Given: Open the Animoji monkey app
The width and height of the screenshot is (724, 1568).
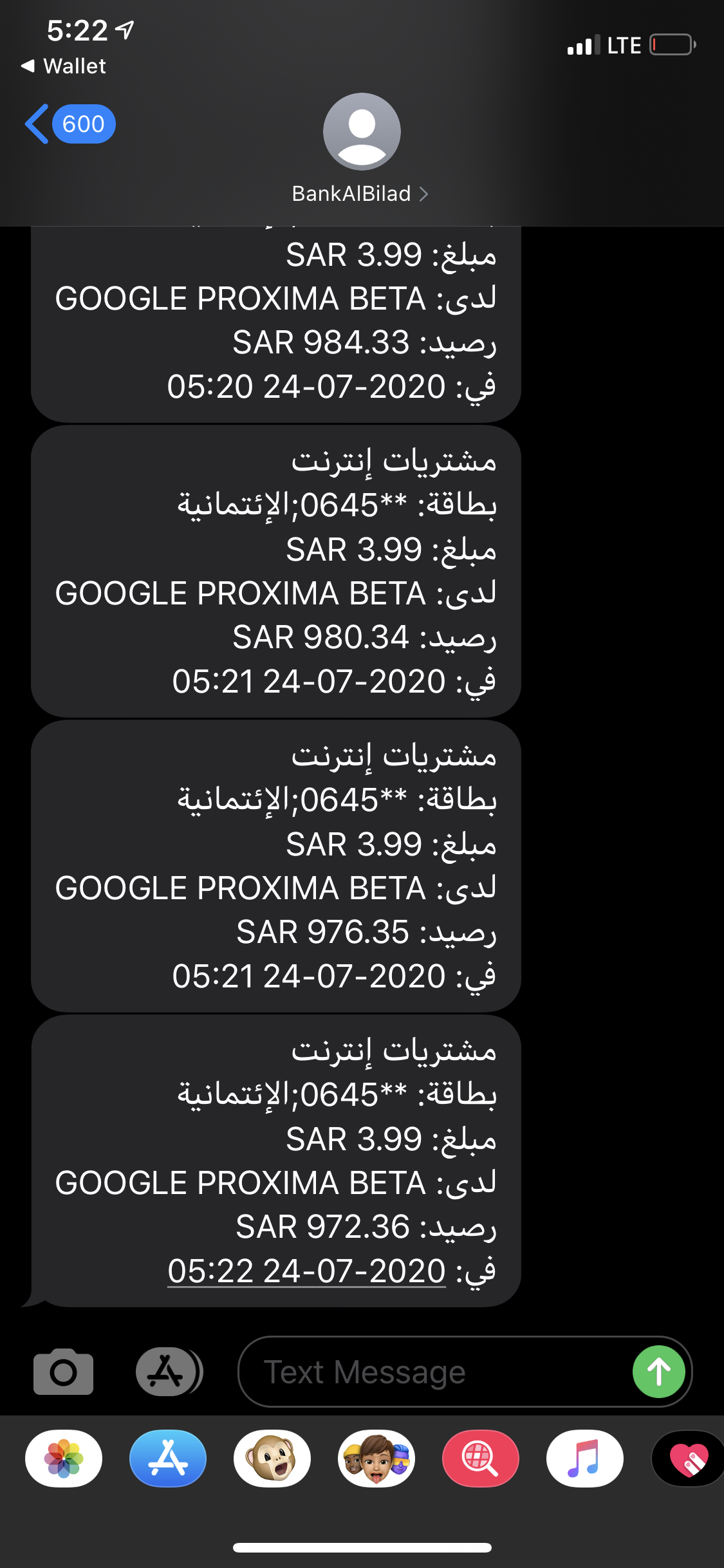Looking at the screenshot, I should point(272,1459).
